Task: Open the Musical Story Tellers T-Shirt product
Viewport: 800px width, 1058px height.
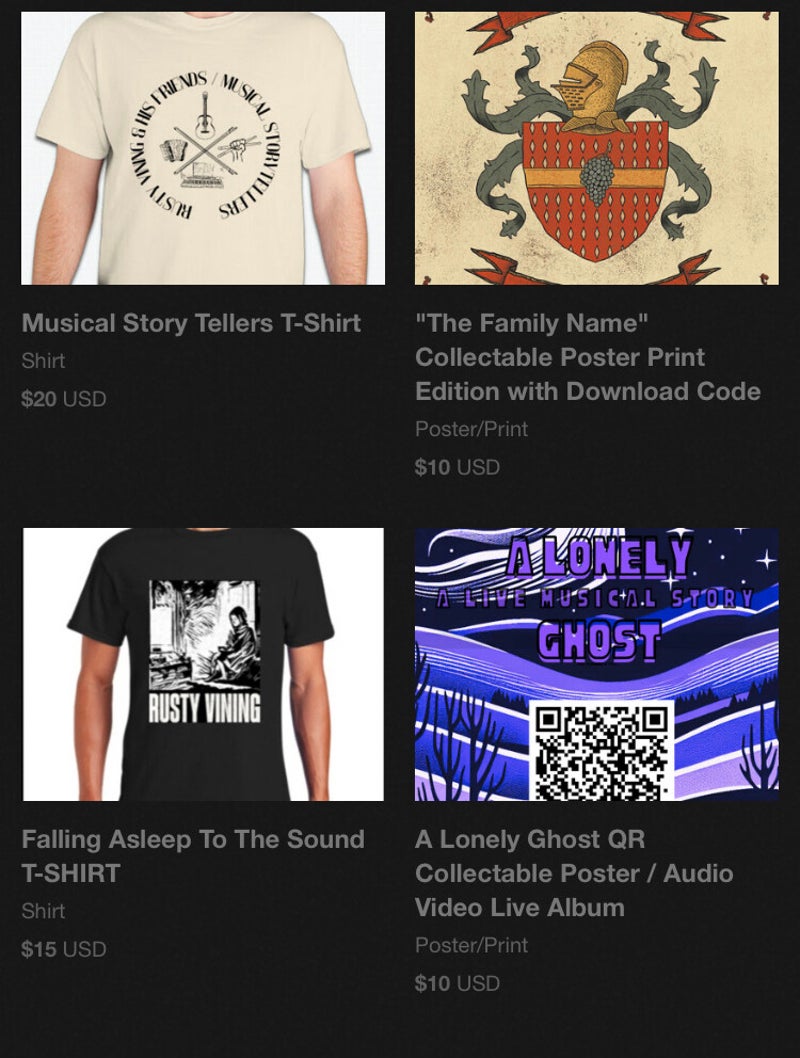Action: pos(191,323)
